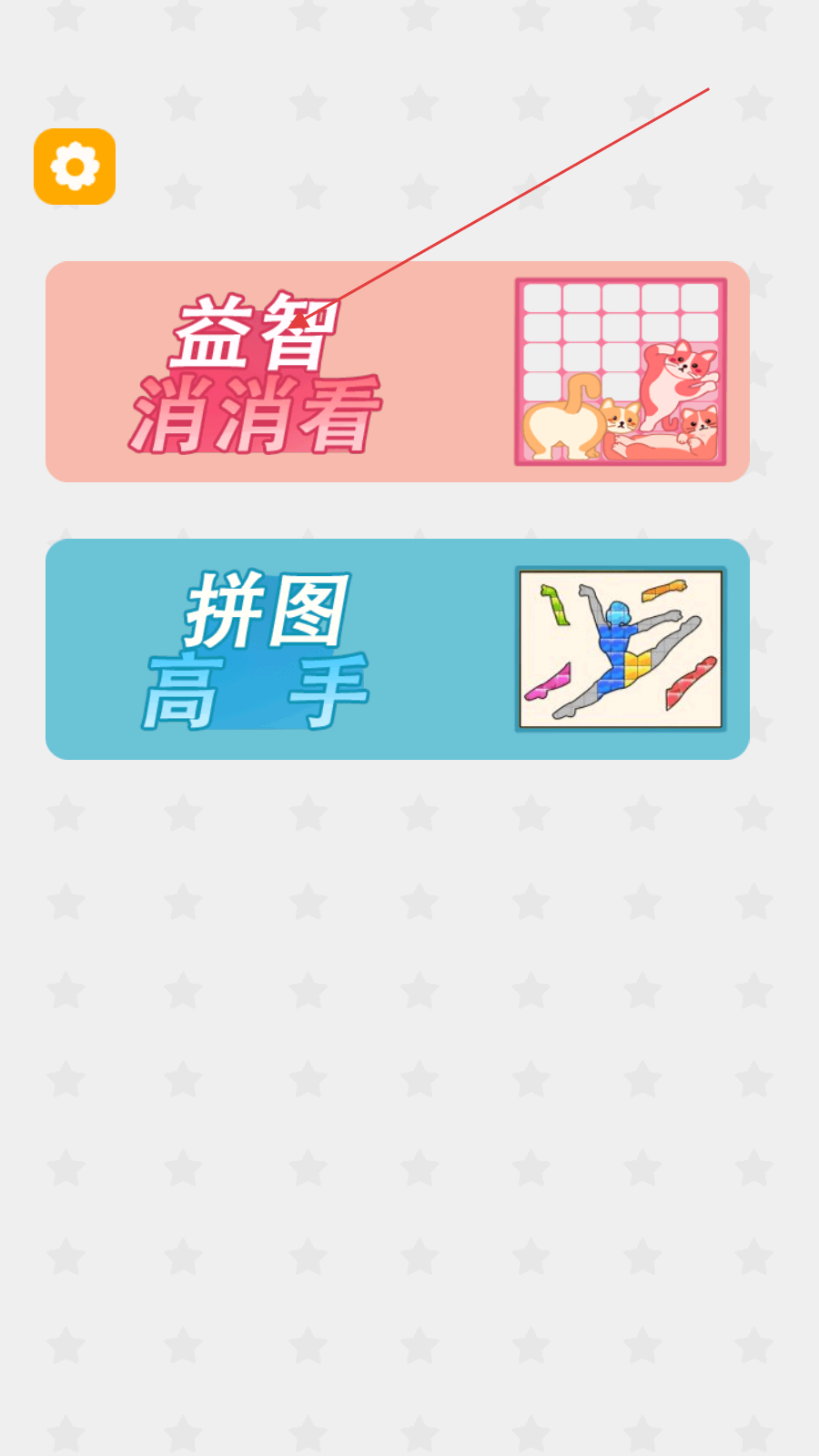Launch the 拼图高手 puzzle game
Image resolution: width=819 pixels, height=1456 pixels.
tap(398, 649)
